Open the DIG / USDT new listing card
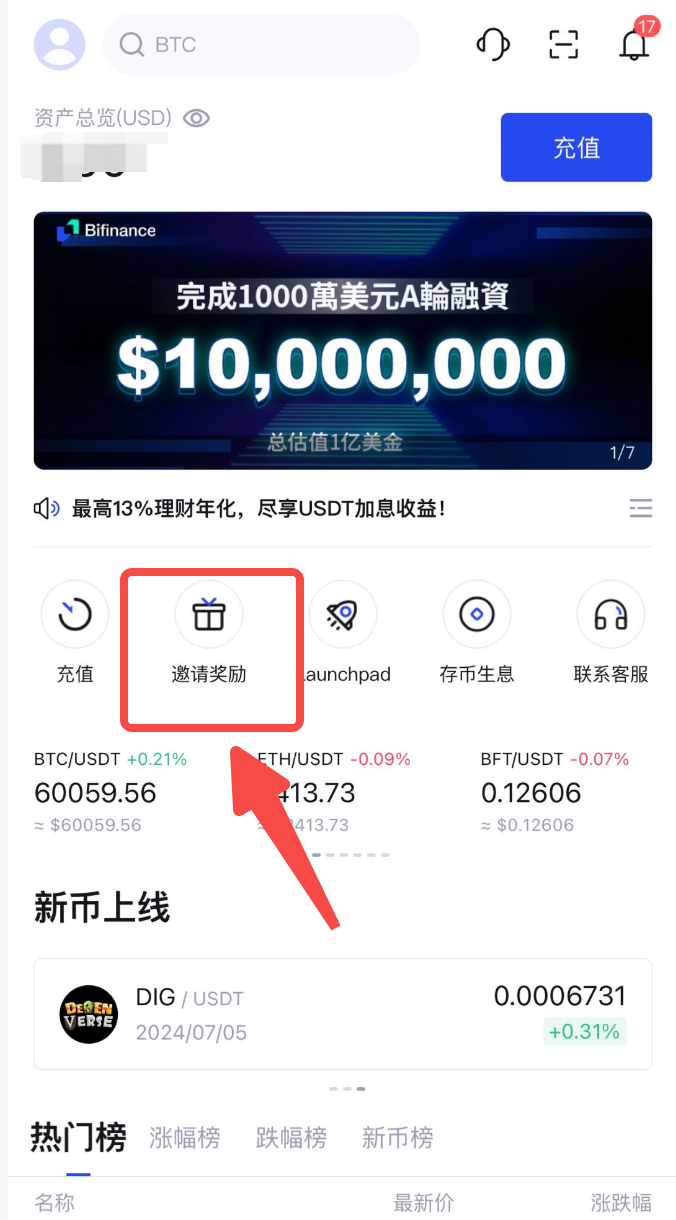676x1220 pixels. (x=343, y=1014)
